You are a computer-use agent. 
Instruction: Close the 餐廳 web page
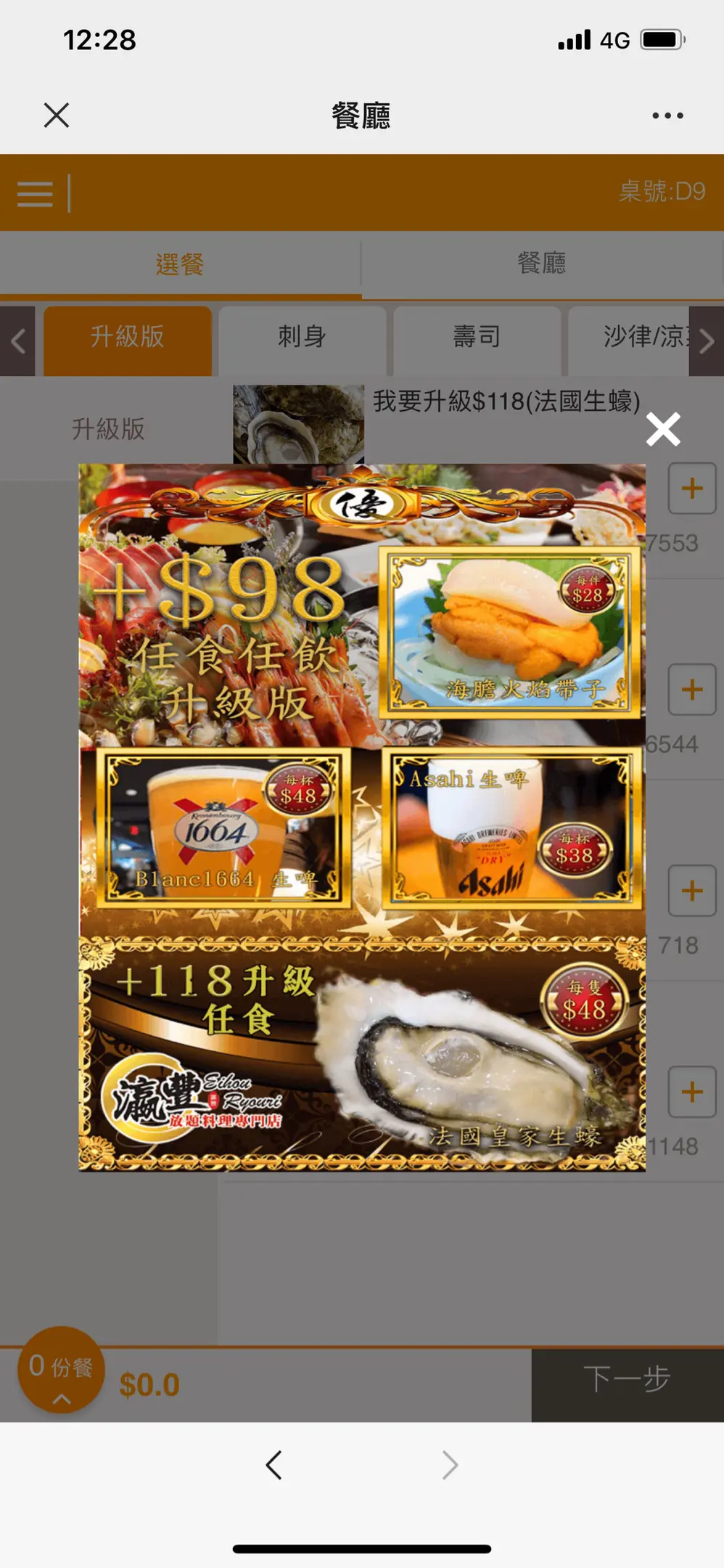pyautogui.click(x=57, y=115)
